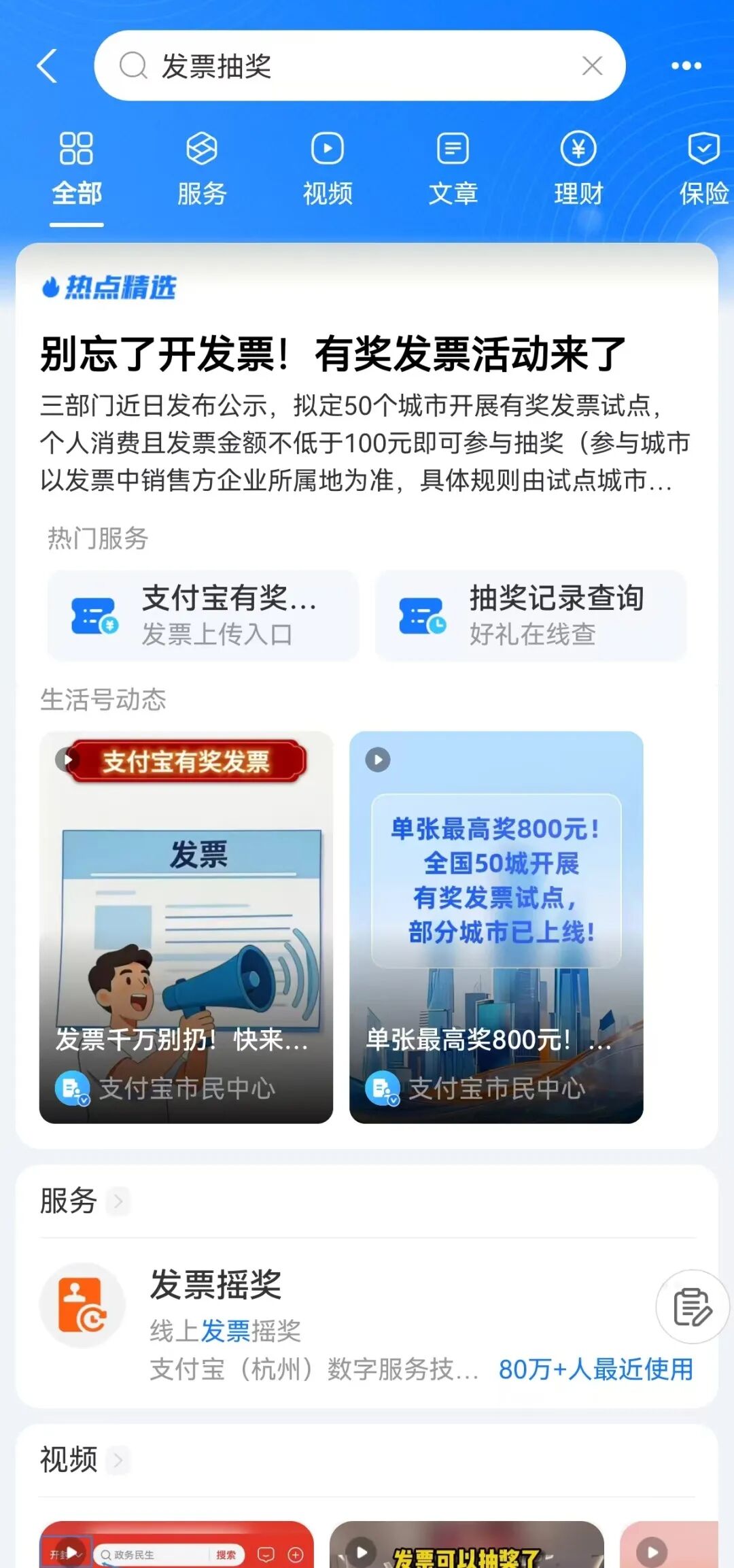
Task: Switch to the 视频 tab
Action: point(328,170)
